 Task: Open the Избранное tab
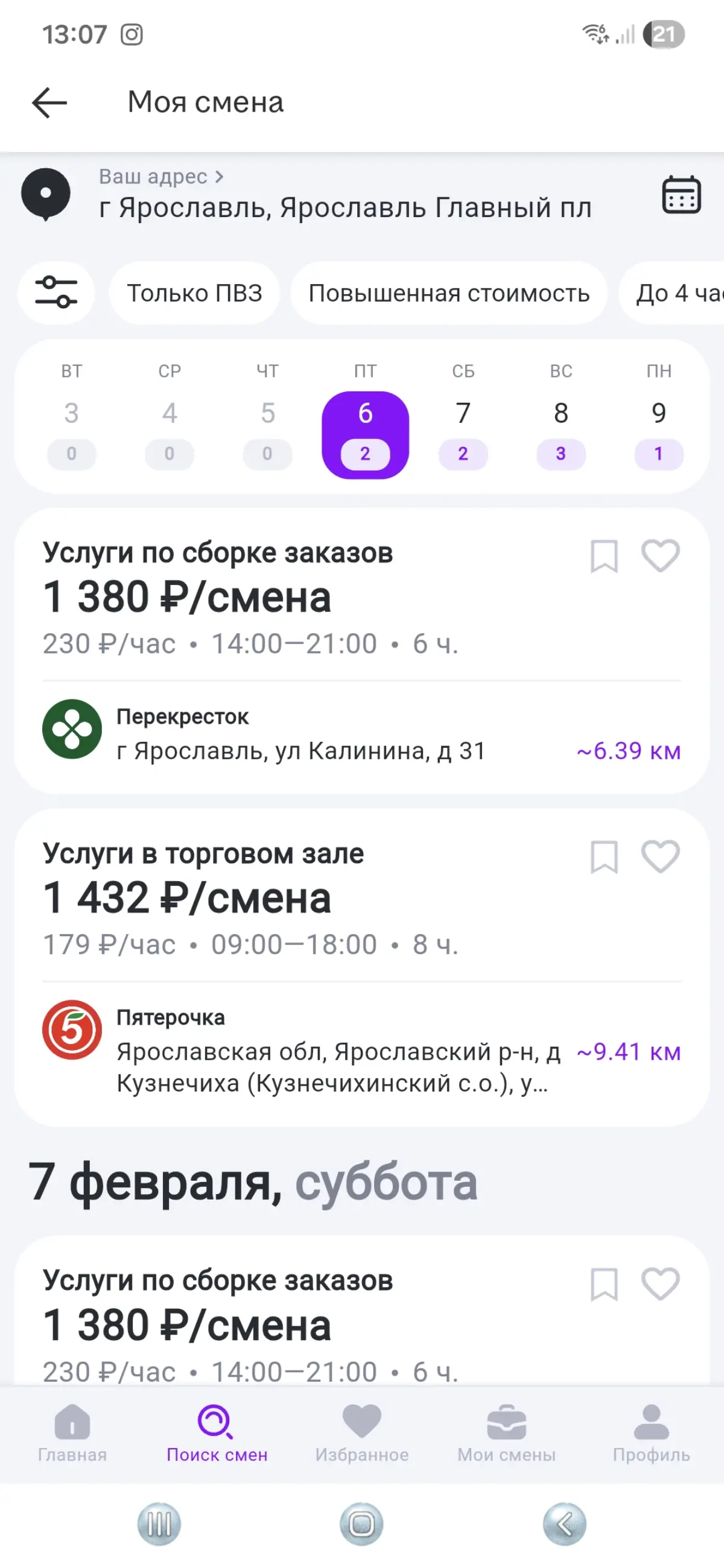361,1434
